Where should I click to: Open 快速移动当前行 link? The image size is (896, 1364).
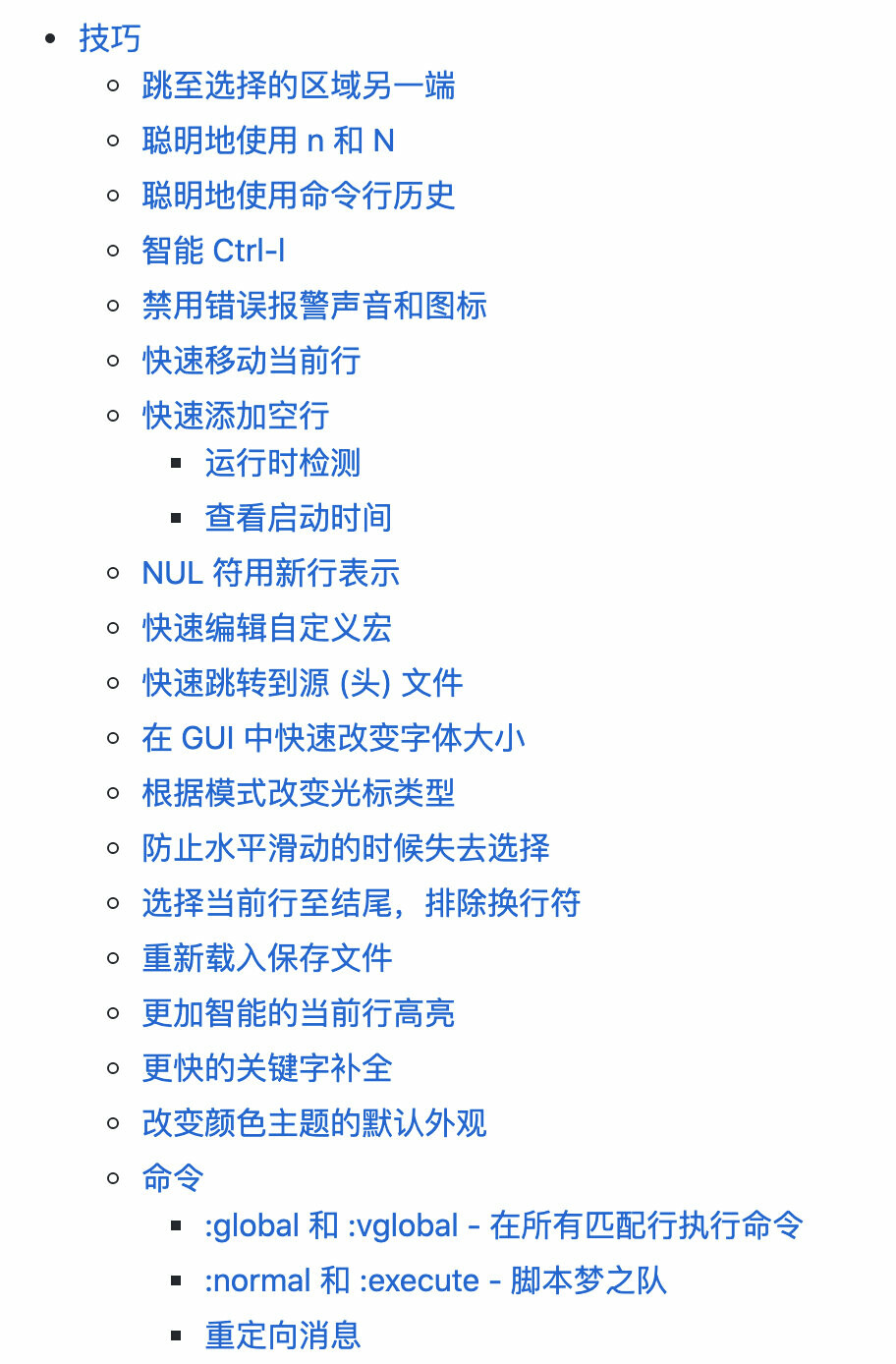point(251,361)
